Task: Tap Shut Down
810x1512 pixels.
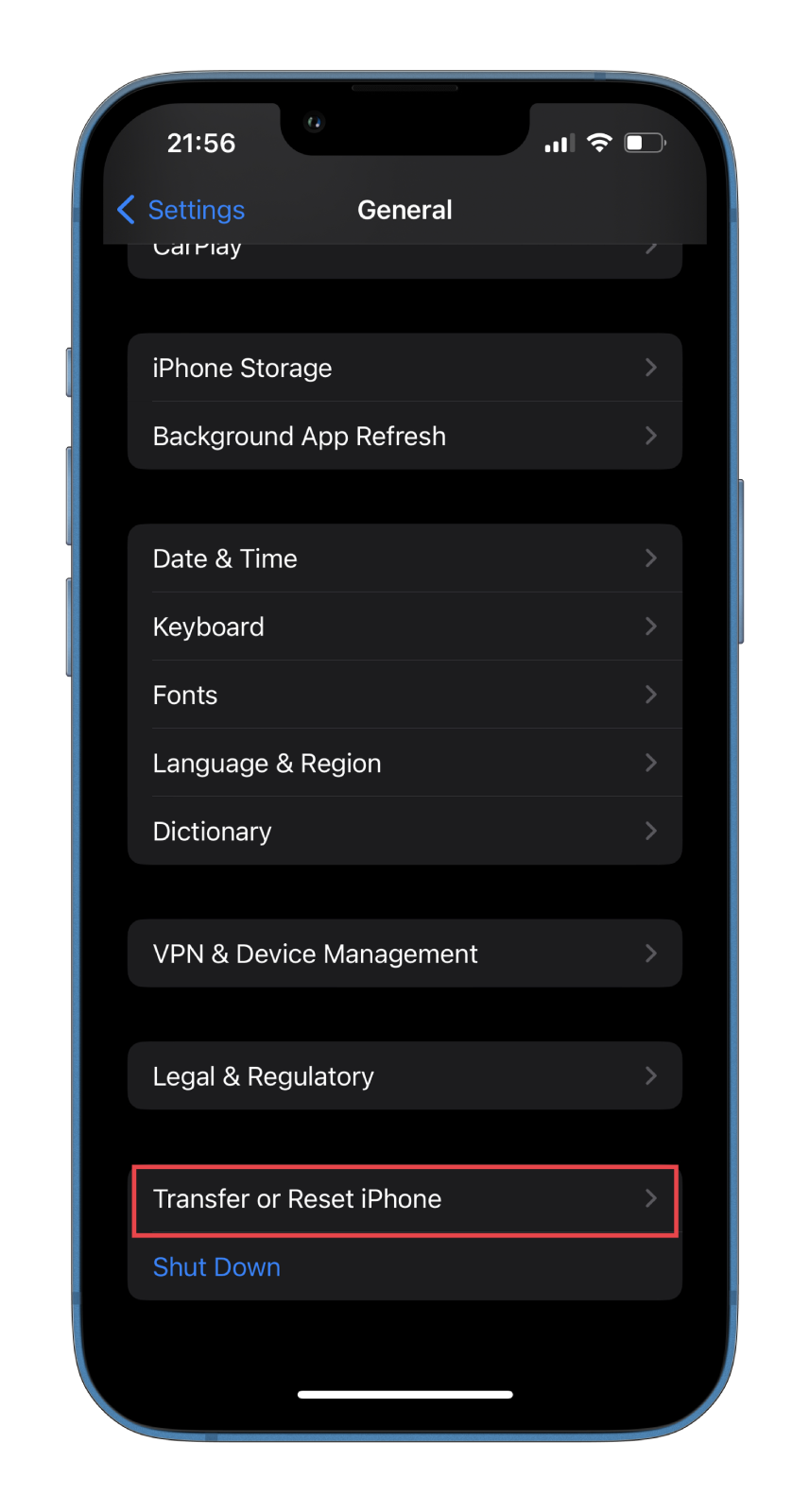Action: click(x=216, y=1267)
